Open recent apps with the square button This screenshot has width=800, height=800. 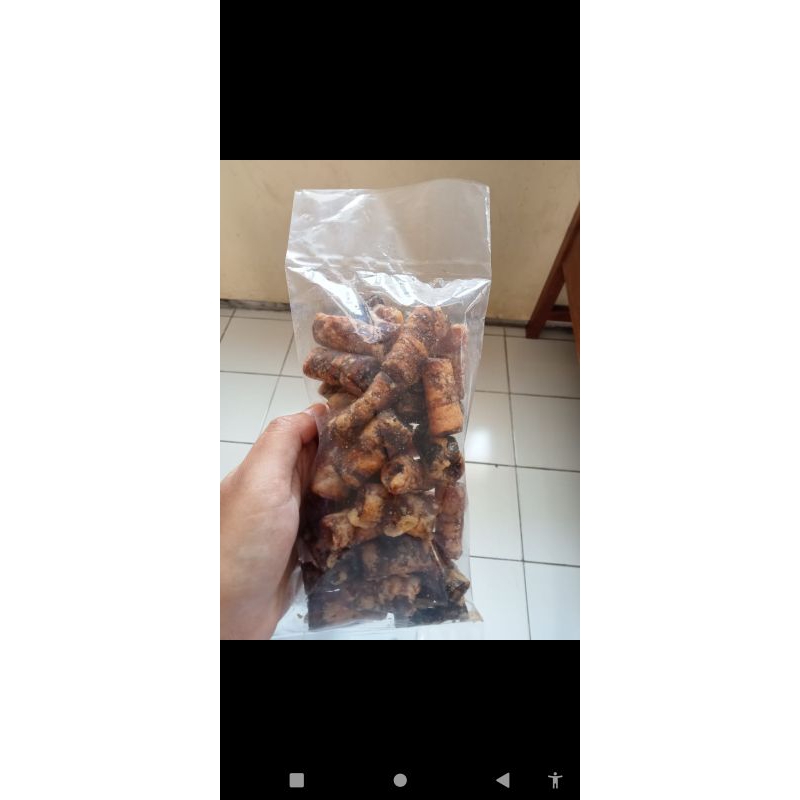point(297,780)
